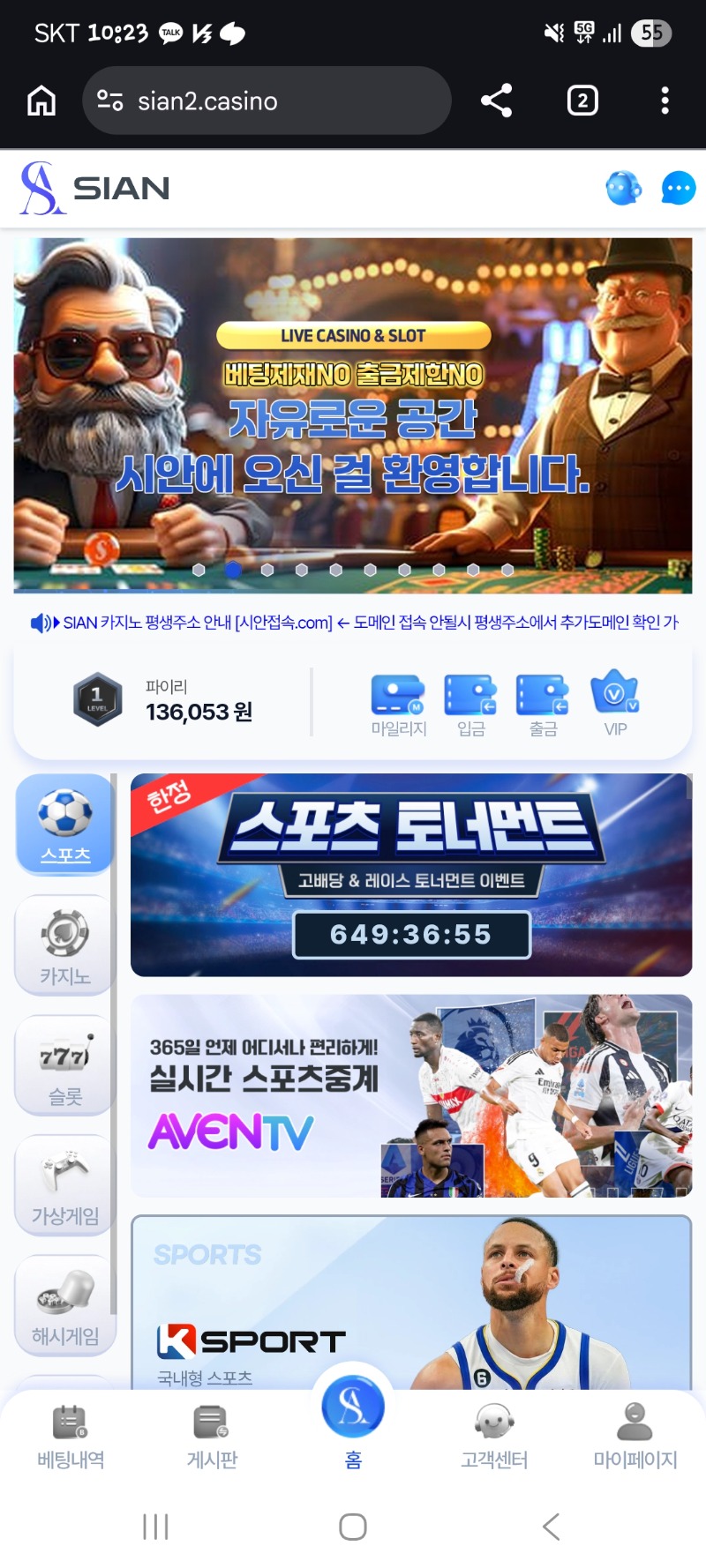Open the blue chat bubble icon
Viewport: 706px width, 1568px height.
(678, 188)
